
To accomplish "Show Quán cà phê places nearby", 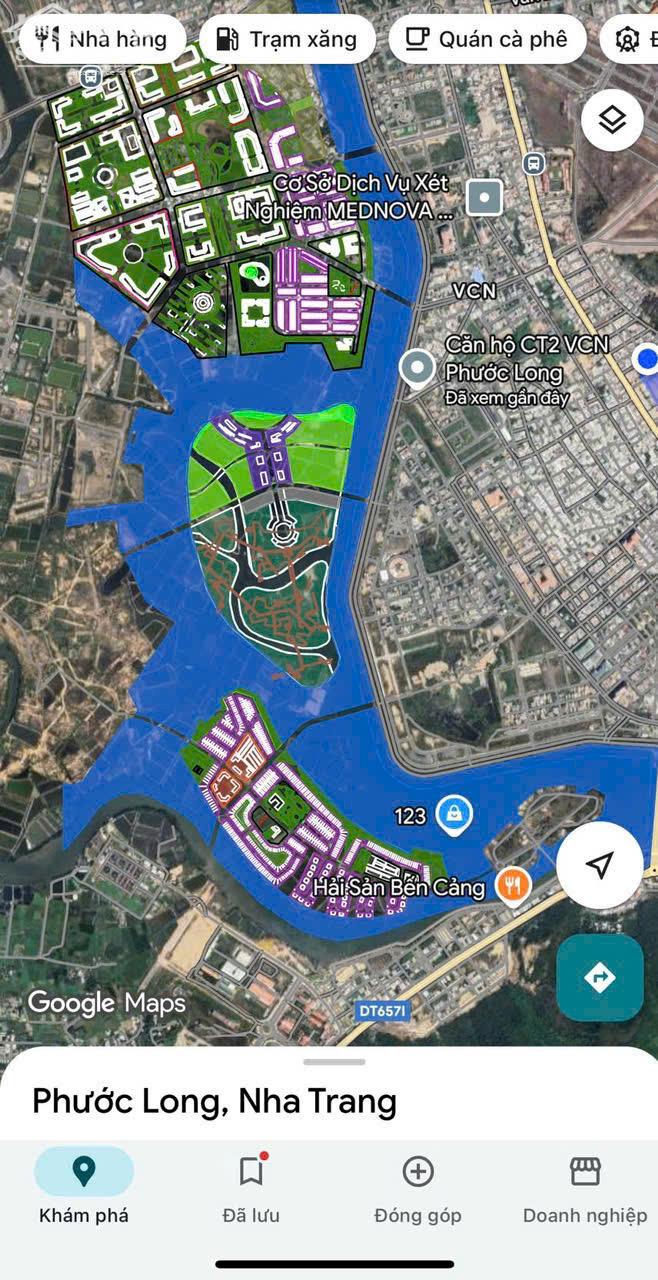I will pyautogui.click(x=487, y=40).
